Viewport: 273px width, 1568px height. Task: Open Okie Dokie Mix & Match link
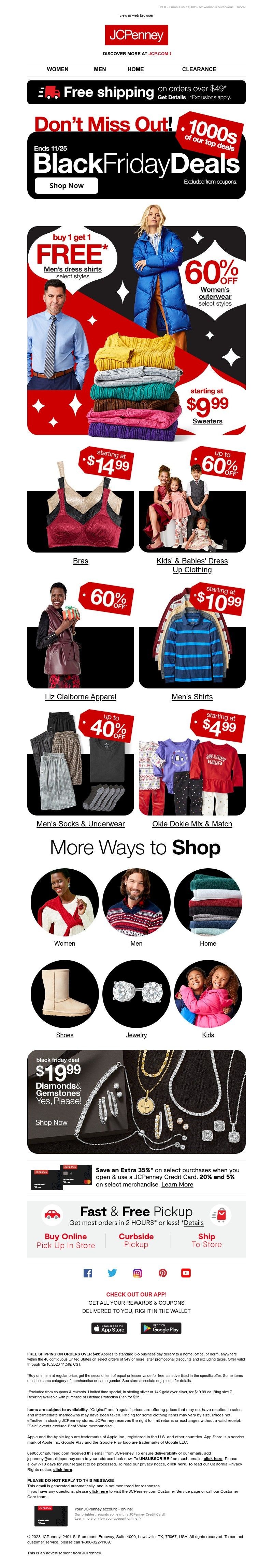point(192,824)
